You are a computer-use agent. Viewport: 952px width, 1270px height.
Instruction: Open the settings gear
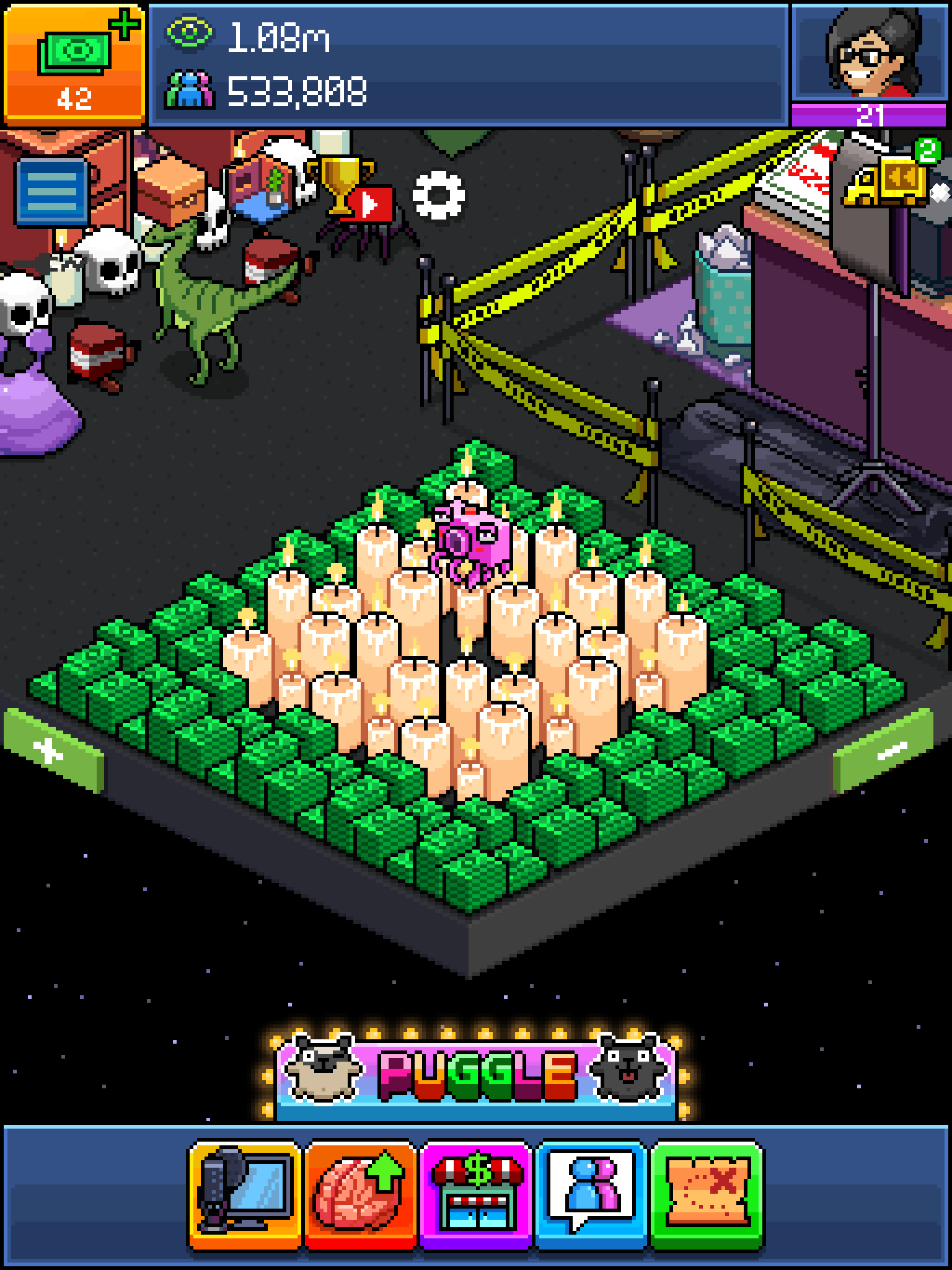pos(438,195)
